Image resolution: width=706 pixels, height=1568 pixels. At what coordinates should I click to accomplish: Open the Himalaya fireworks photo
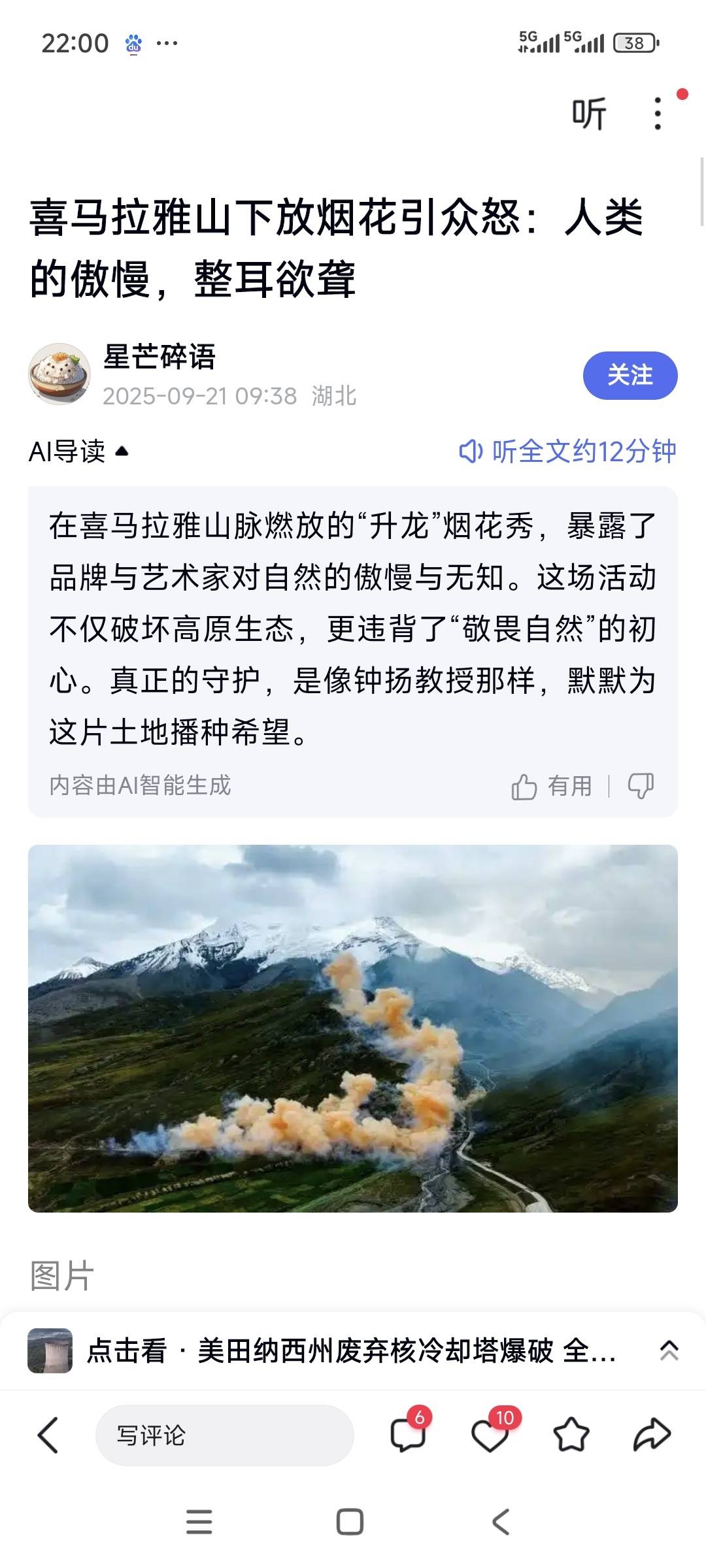(353, 1028)
